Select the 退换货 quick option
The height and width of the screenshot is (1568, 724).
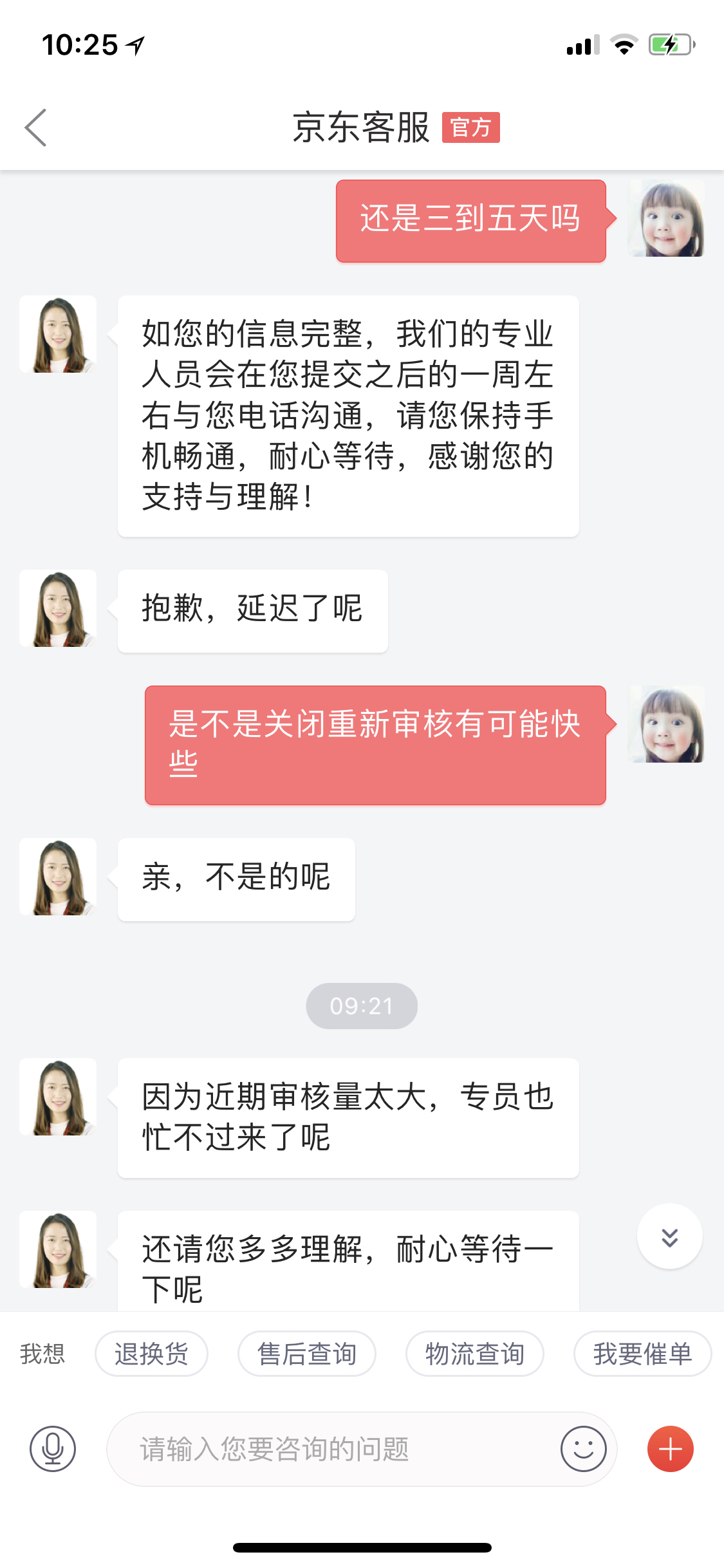point(151,1354)
